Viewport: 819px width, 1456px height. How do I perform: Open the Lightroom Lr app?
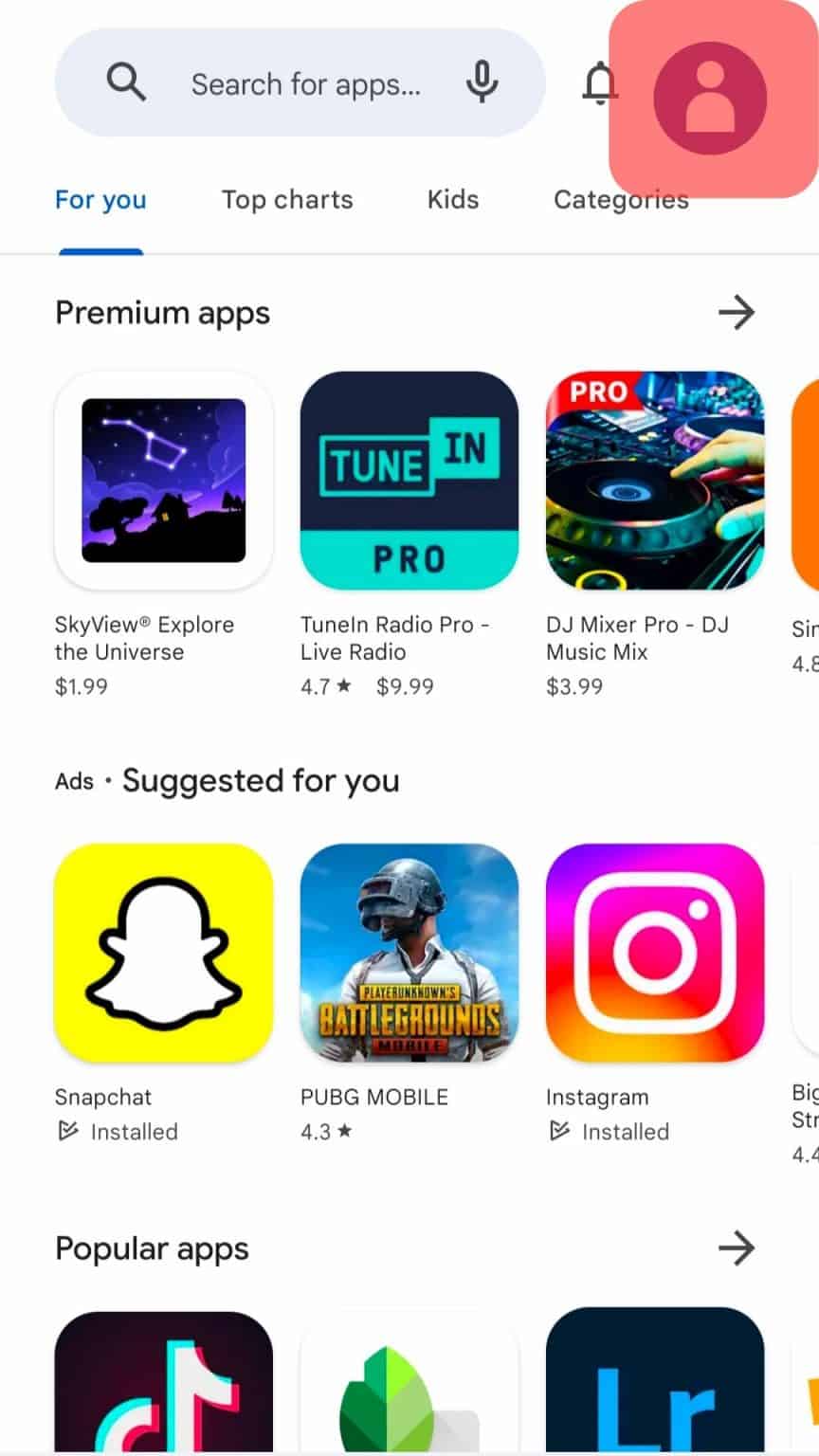tap(654, 1382)
